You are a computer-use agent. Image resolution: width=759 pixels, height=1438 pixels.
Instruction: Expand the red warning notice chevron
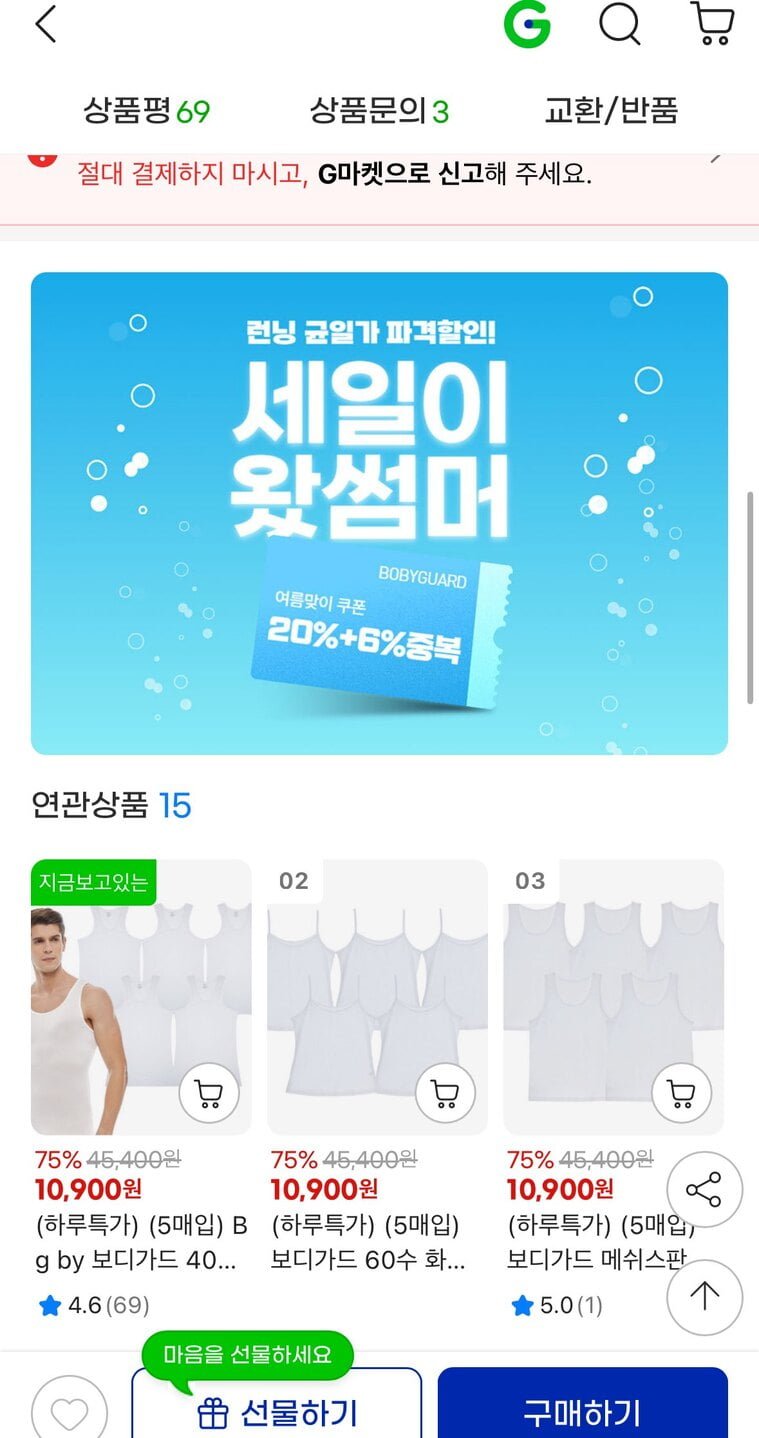pos(716,157)
